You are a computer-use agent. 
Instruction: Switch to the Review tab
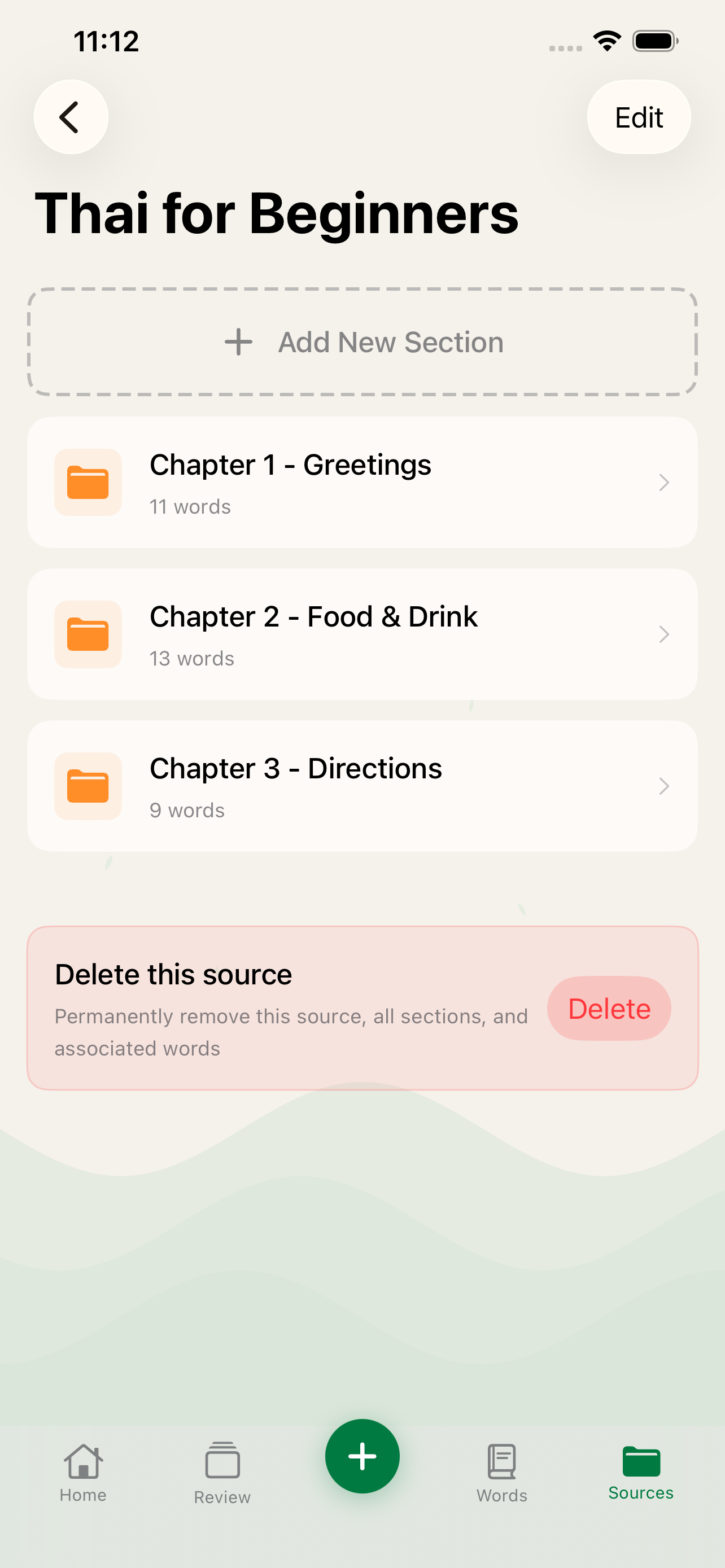click(x=222, y=1473)
